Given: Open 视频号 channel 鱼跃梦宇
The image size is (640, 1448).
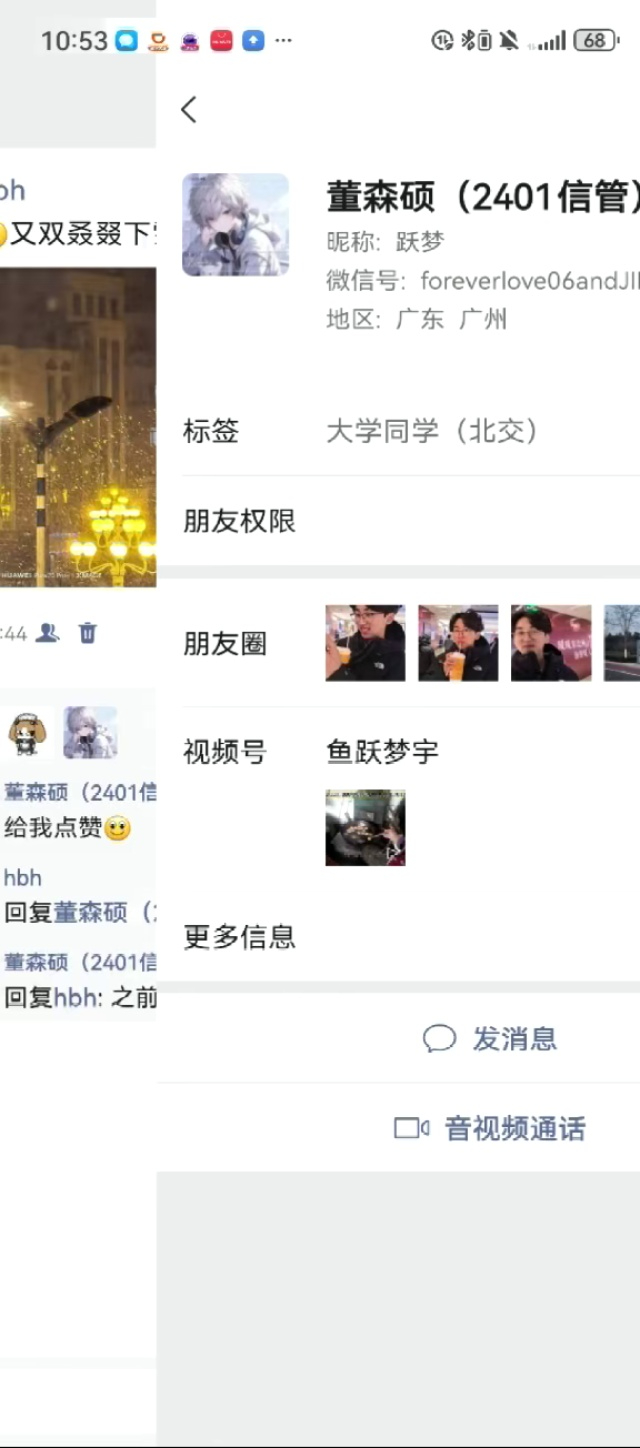Looking at the screenshot, I should click(x=382, y=751).
